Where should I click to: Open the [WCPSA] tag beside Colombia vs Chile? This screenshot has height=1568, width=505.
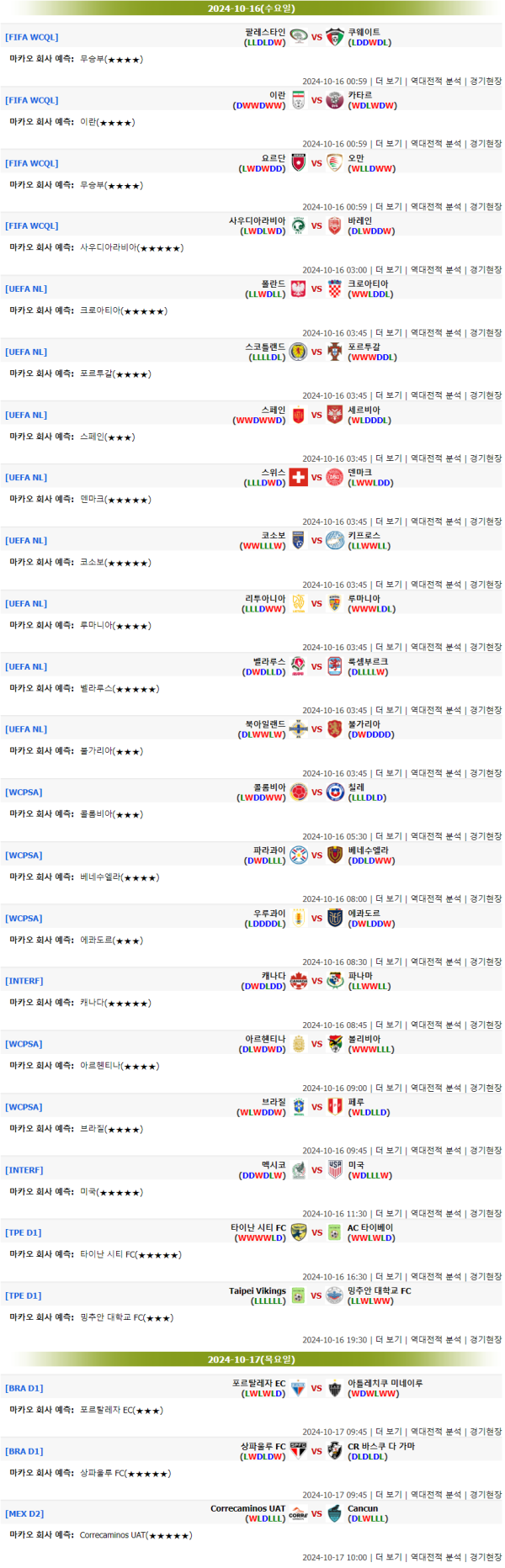pos(24,792)
